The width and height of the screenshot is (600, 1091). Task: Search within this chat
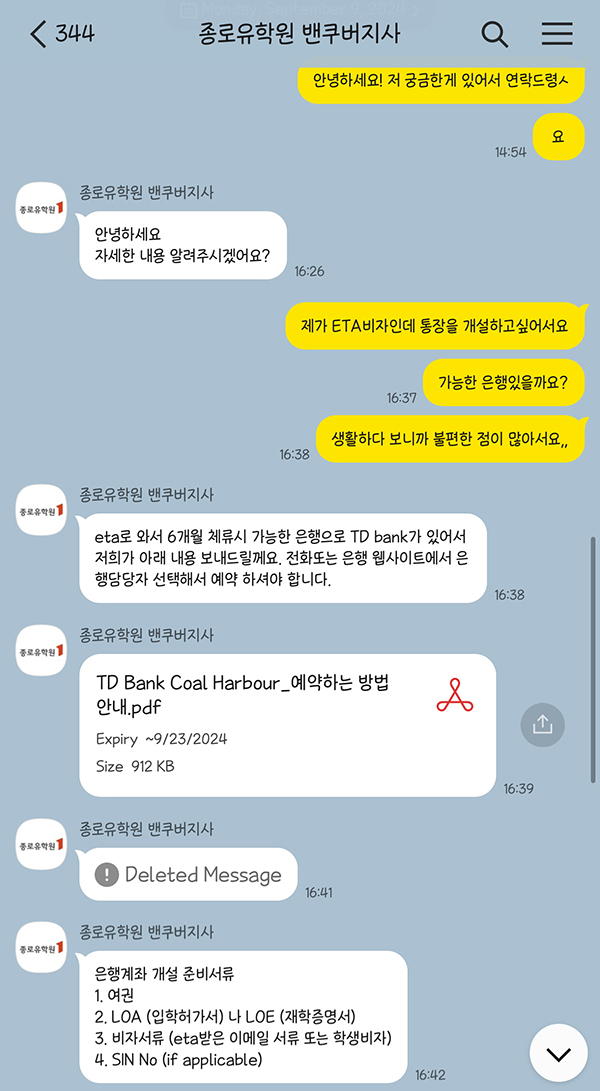[495, 34]
